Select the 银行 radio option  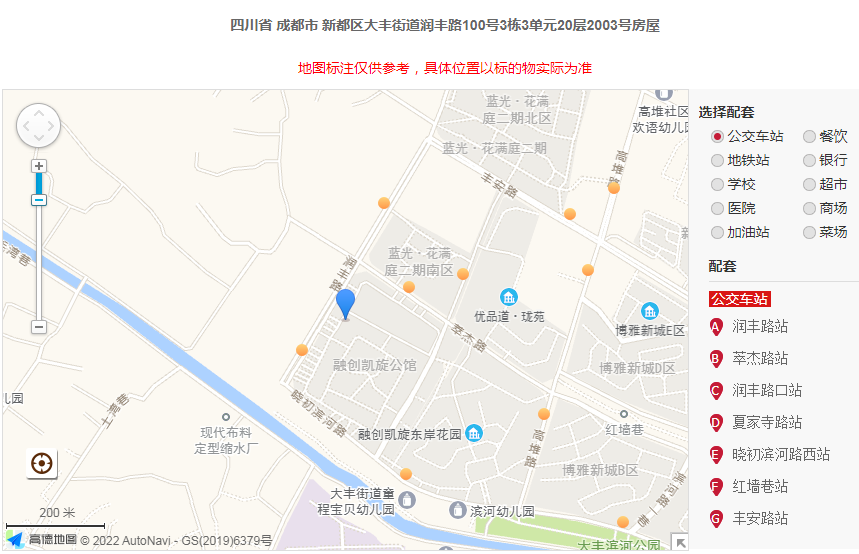pos(809,160)
